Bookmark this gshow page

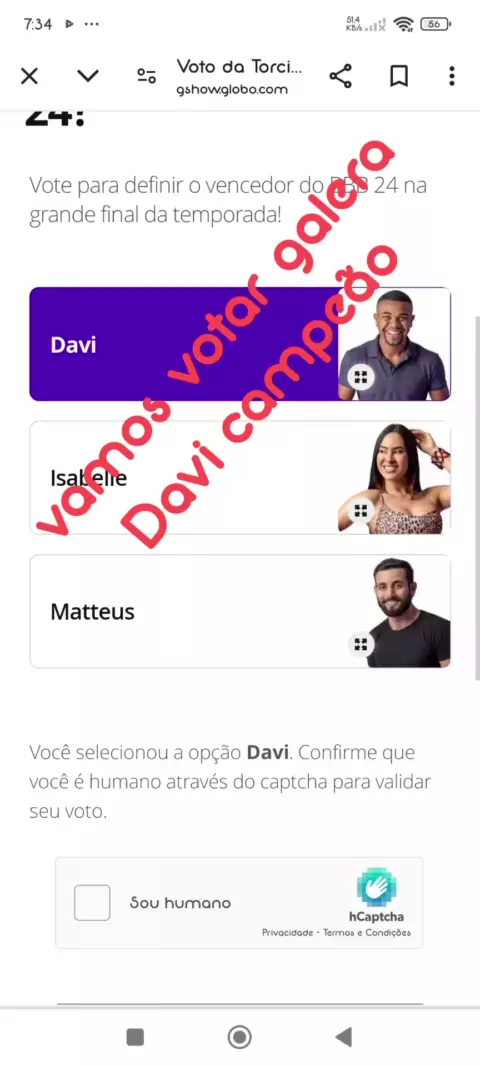399,76
